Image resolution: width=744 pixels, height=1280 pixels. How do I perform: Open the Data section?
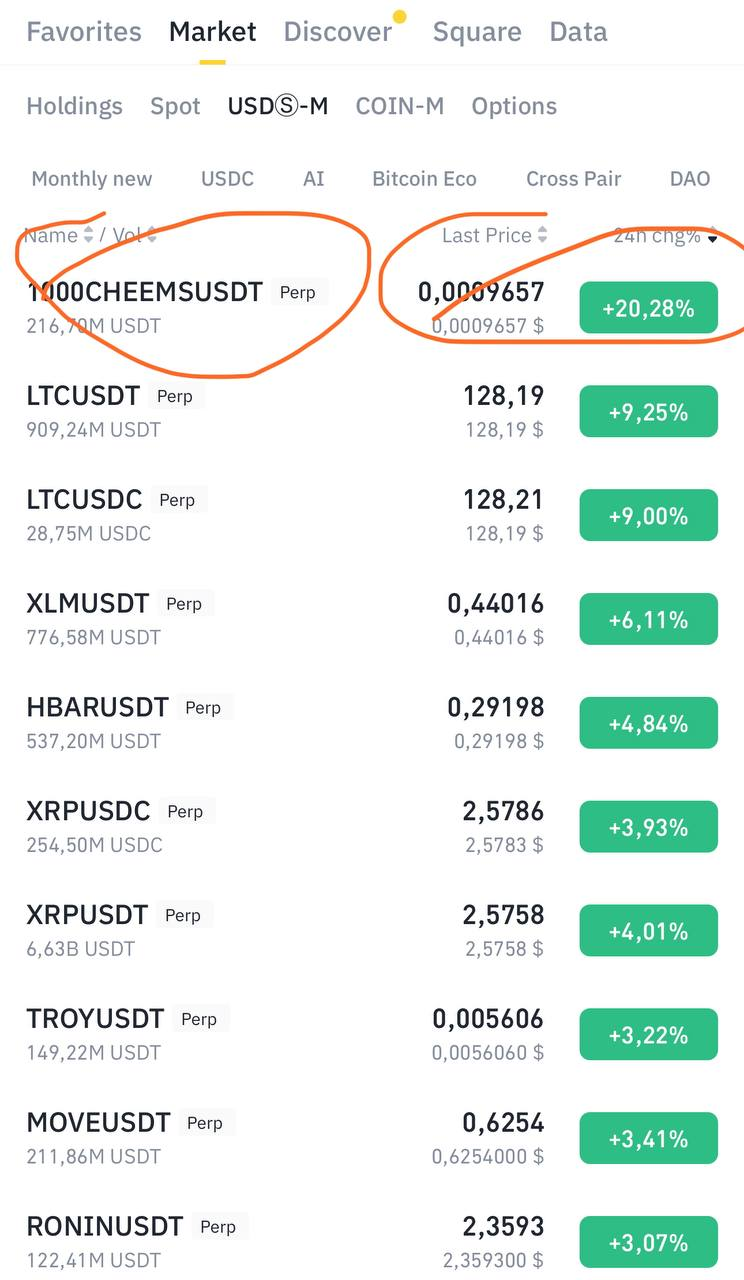578,31
